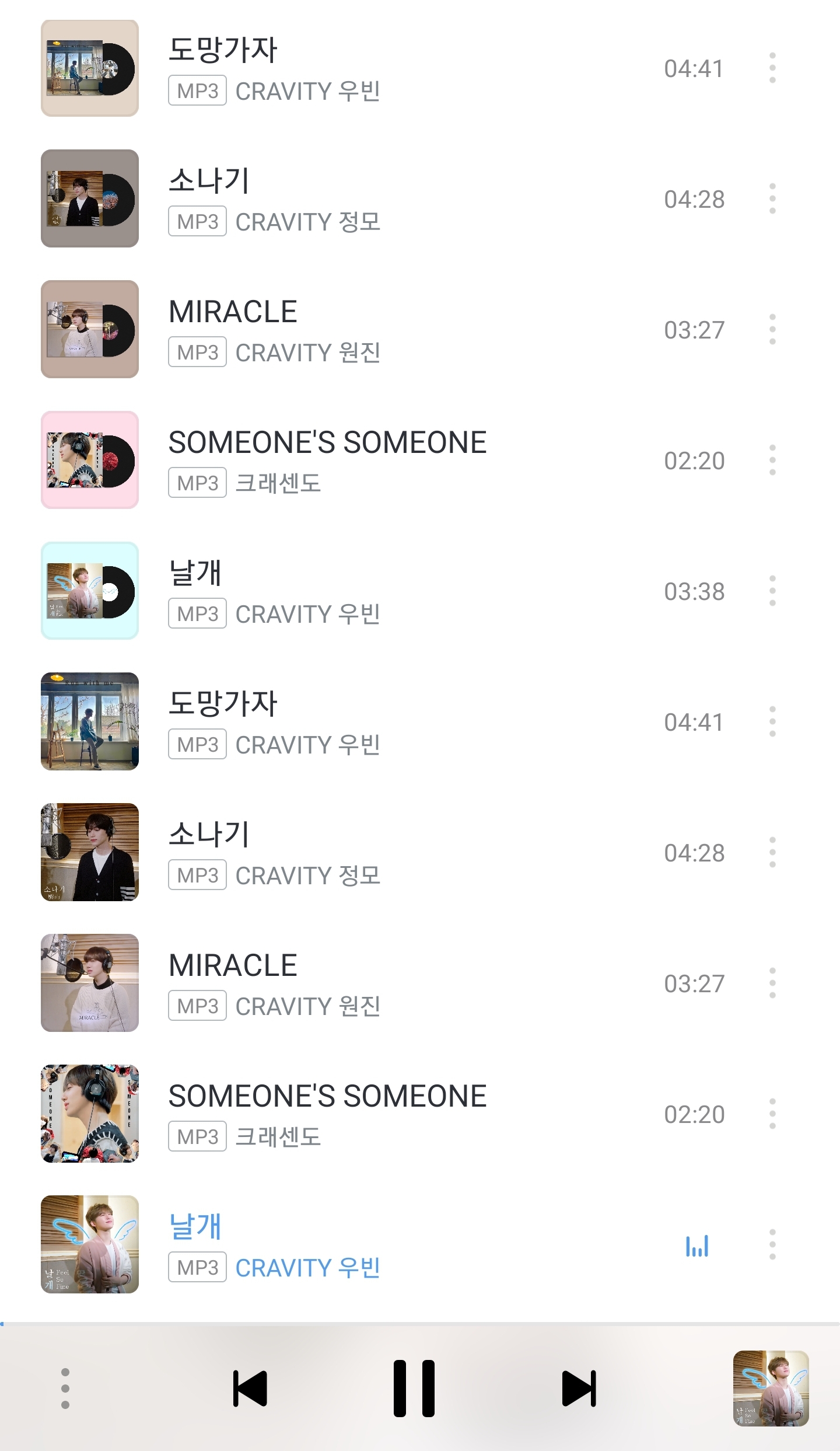Viewport: 840px width, 1451px height.
Task: Open the overflow menu for 소나기 by CRAVITY 정모
Action: tap(773, 198)
